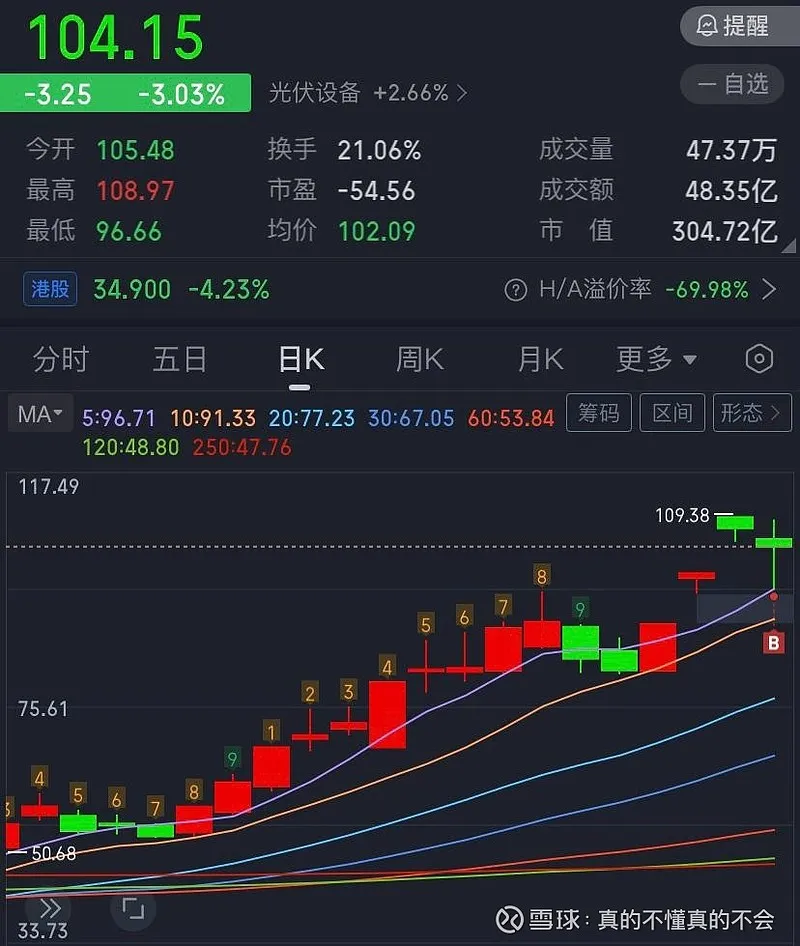
Task: Expand the 更多 chart period dropdown
Action: (656, 359)
